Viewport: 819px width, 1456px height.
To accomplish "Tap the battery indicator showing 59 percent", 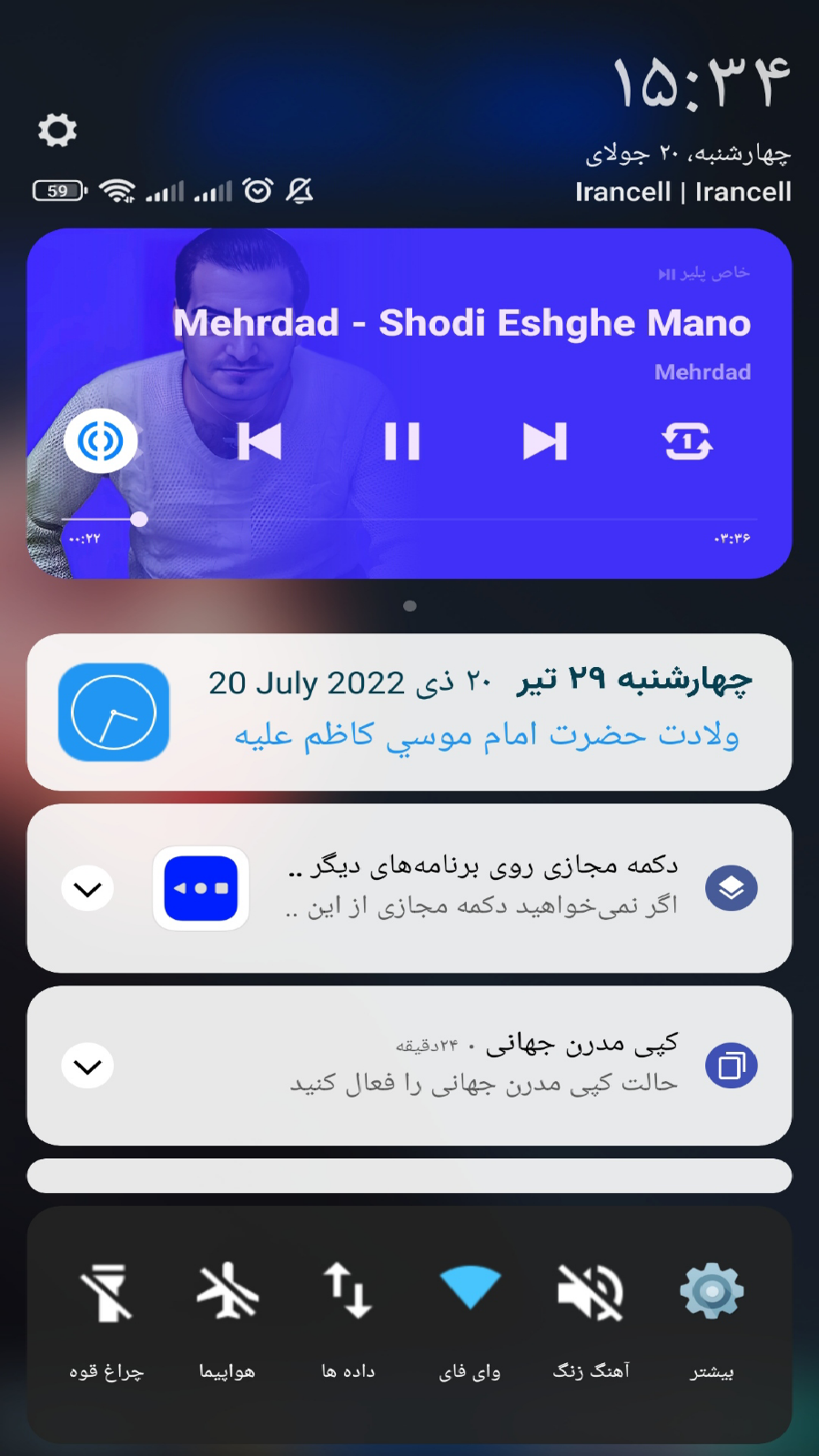I will tap(58, 188).
